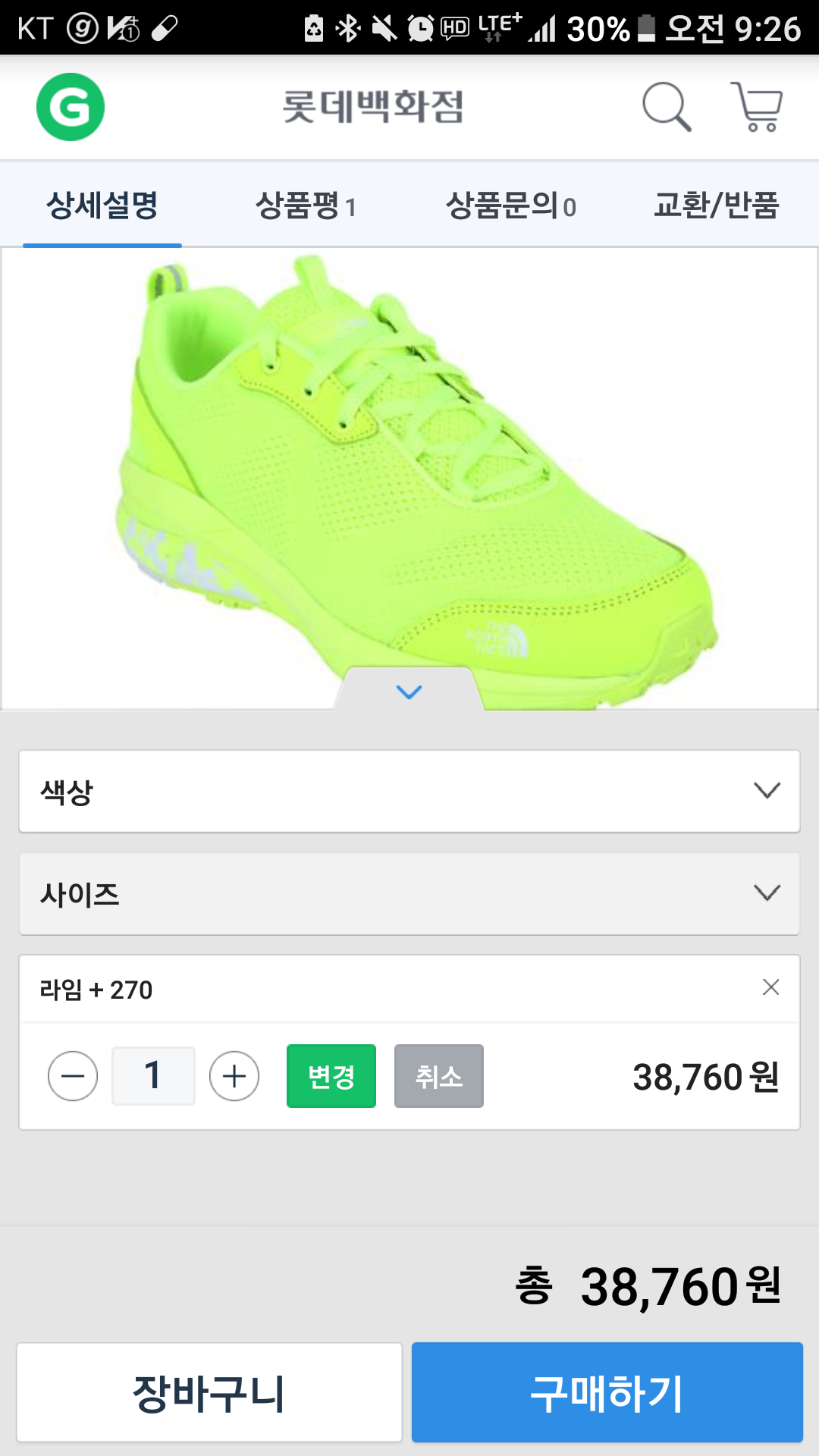Switch to the 상세설명 tab
Viewport: 819px width, 1456px height.
(102, 205)
